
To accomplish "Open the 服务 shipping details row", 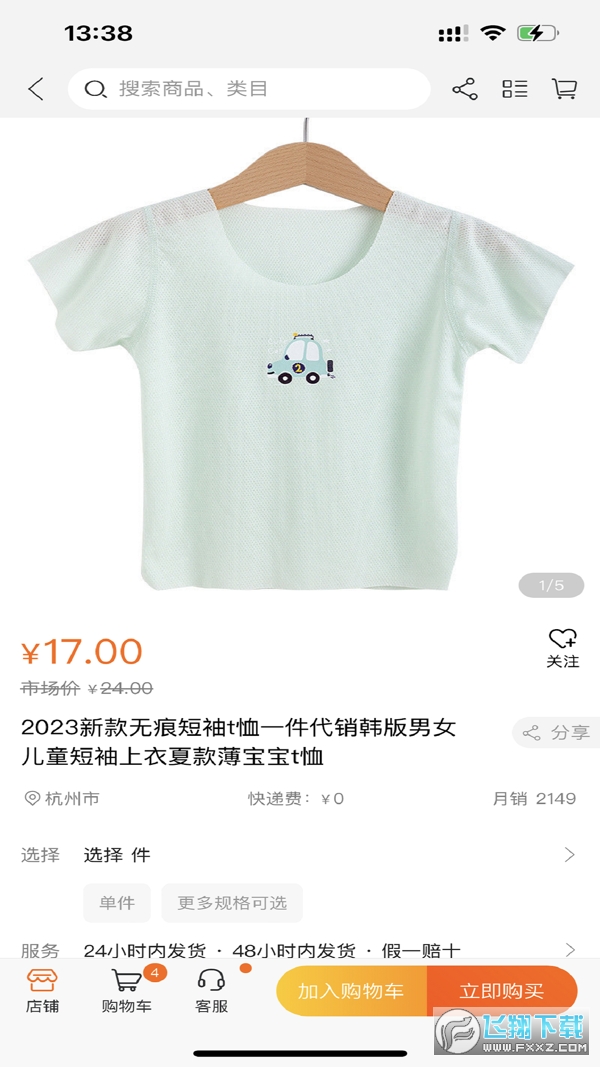I will click(300, 950).
